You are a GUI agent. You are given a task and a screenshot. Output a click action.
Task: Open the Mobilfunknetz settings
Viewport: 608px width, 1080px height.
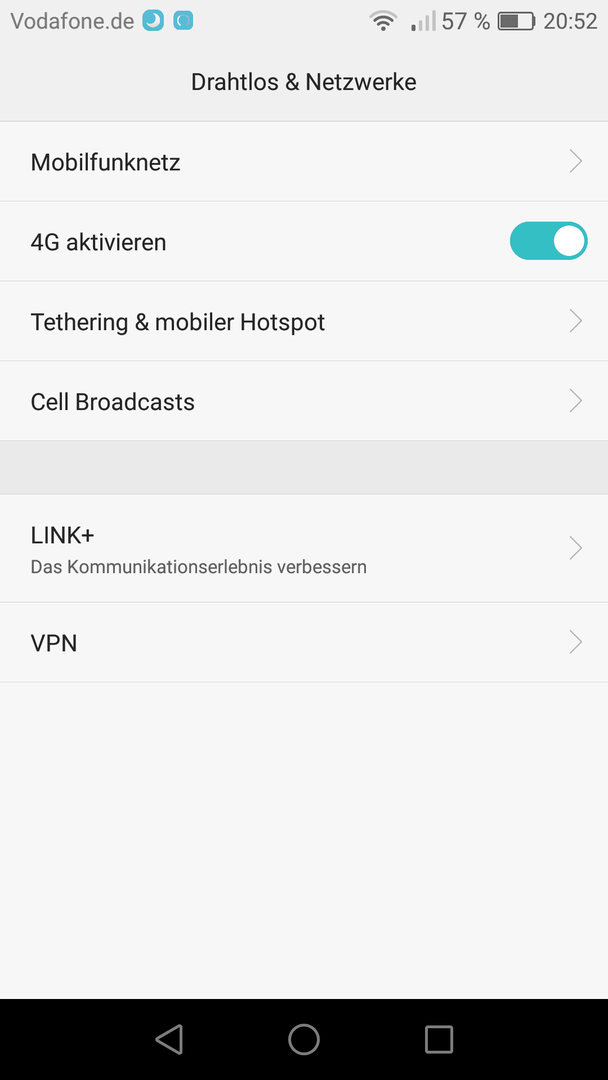pyautogui.click(x=304, y=162)
